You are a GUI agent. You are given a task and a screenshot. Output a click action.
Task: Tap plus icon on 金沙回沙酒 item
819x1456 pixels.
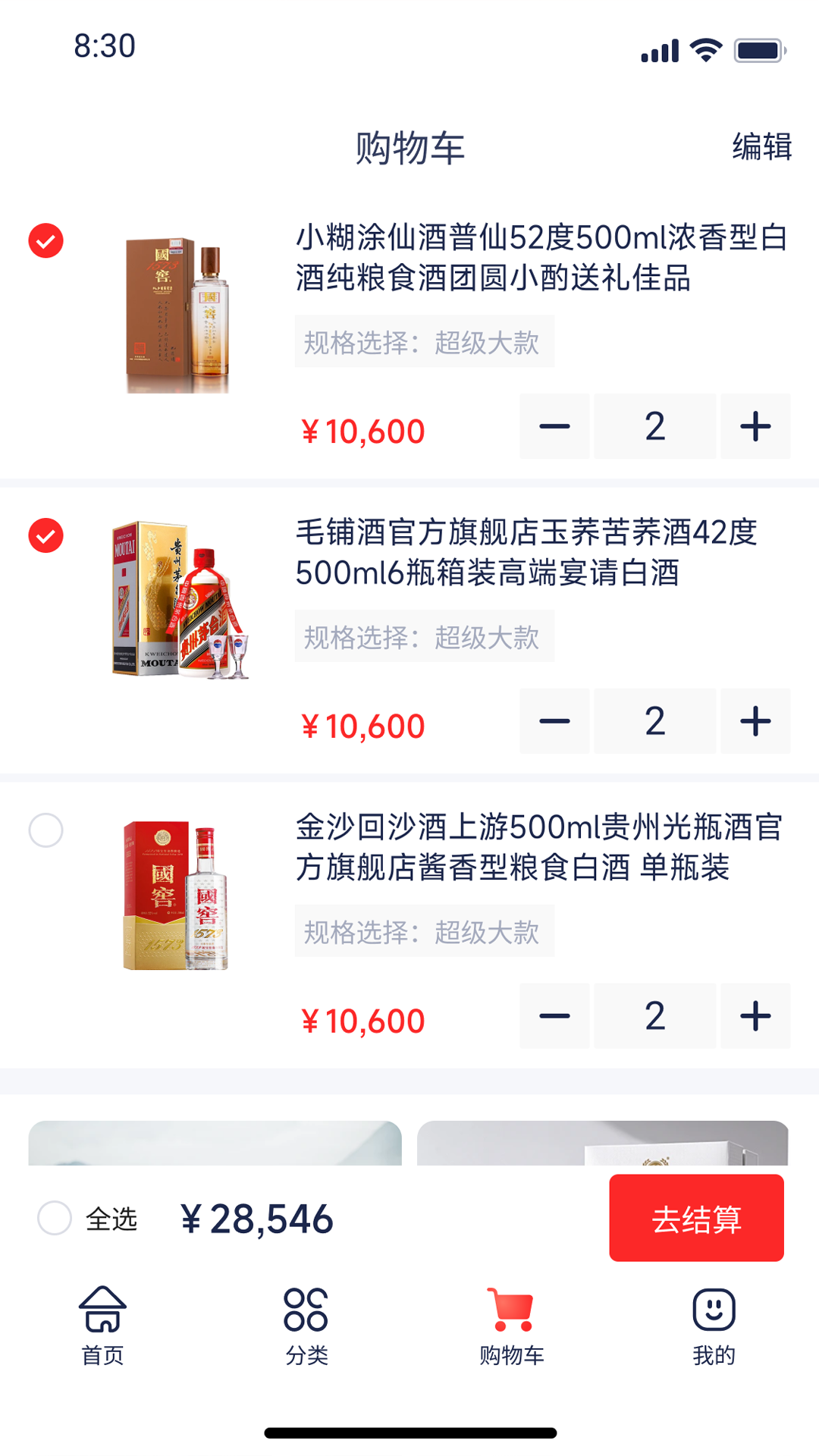click(755, 1016)
